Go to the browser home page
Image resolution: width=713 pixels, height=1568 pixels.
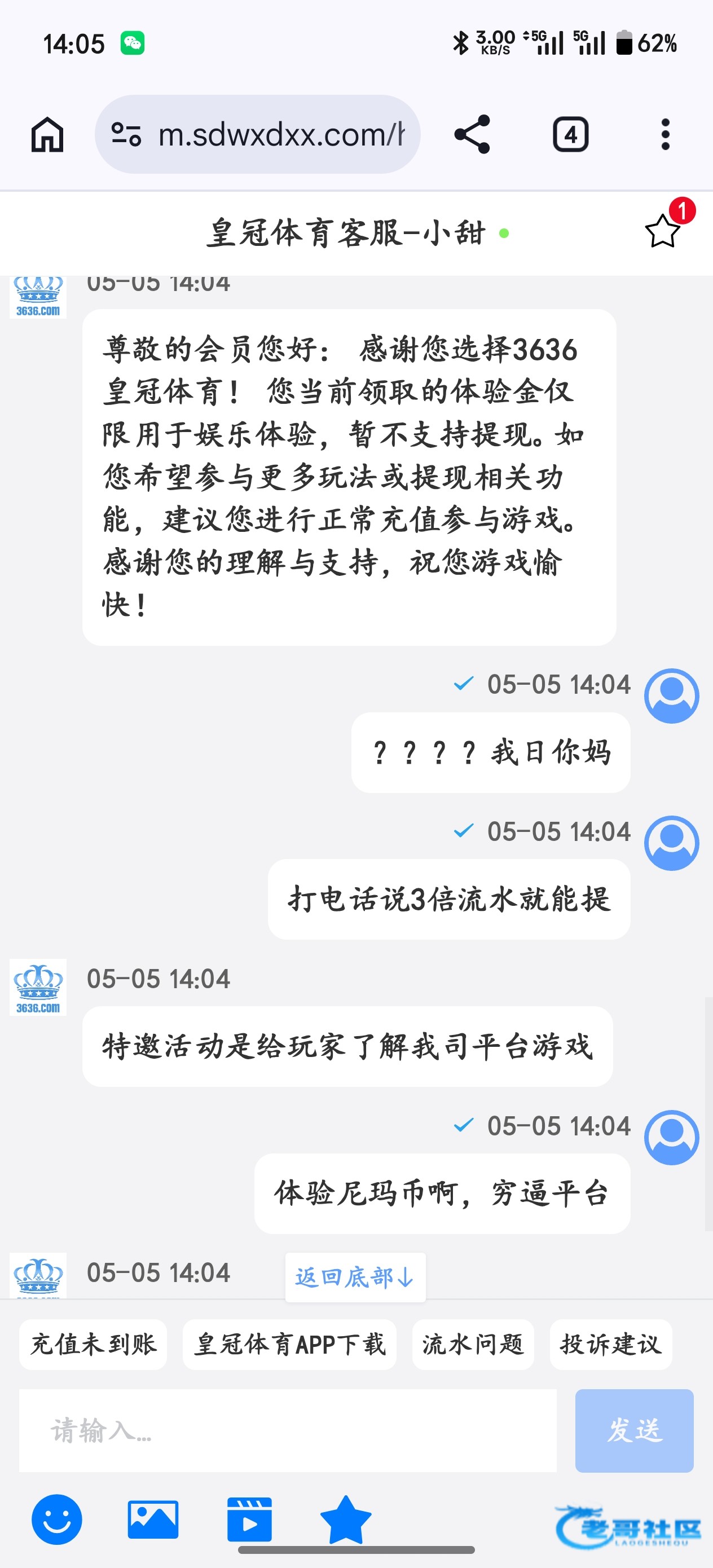(x=47, y=135)
